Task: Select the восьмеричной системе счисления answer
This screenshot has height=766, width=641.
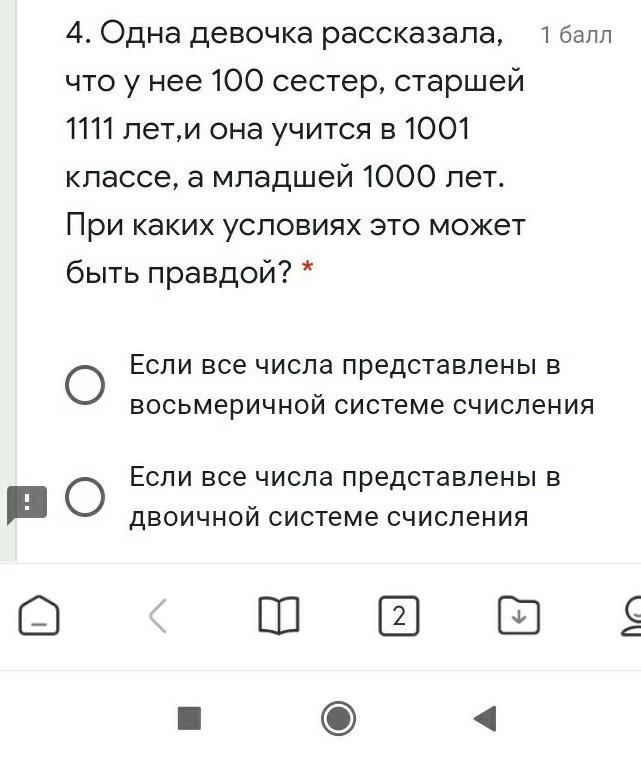Action: pos(85,385)
